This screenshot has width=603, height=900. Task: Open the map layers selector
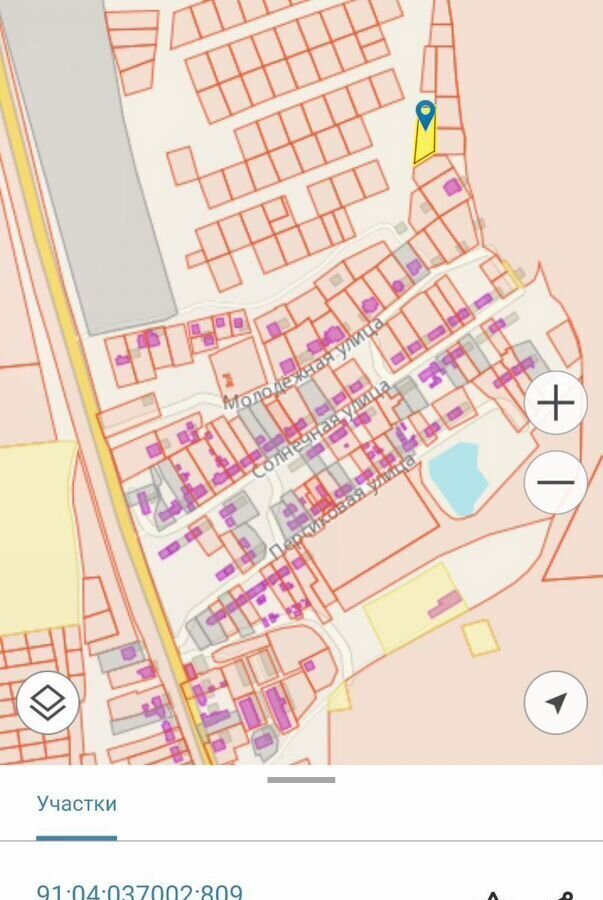coord(48,703)
